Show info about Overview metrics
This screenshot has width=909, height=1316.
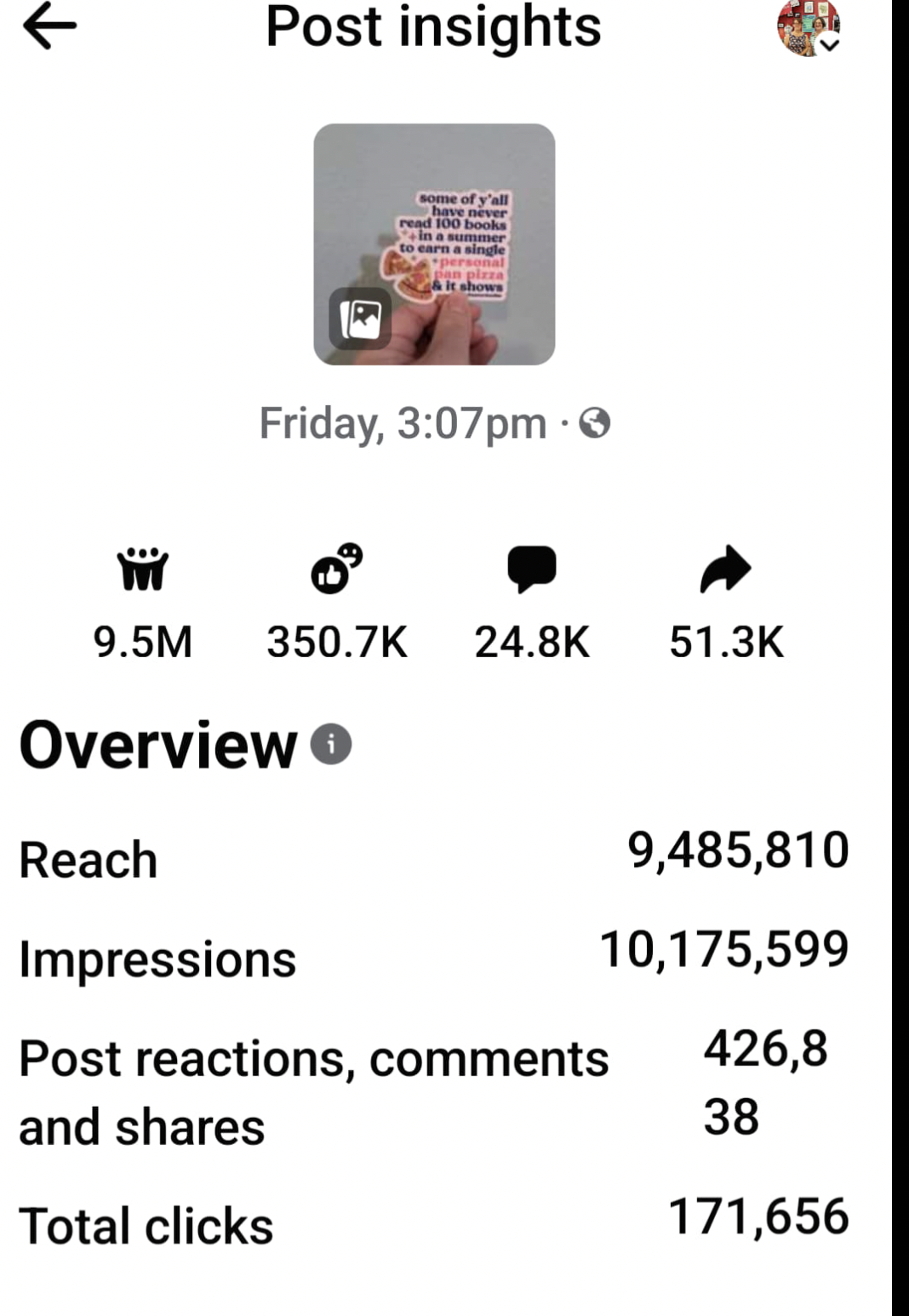pos(331,744)
